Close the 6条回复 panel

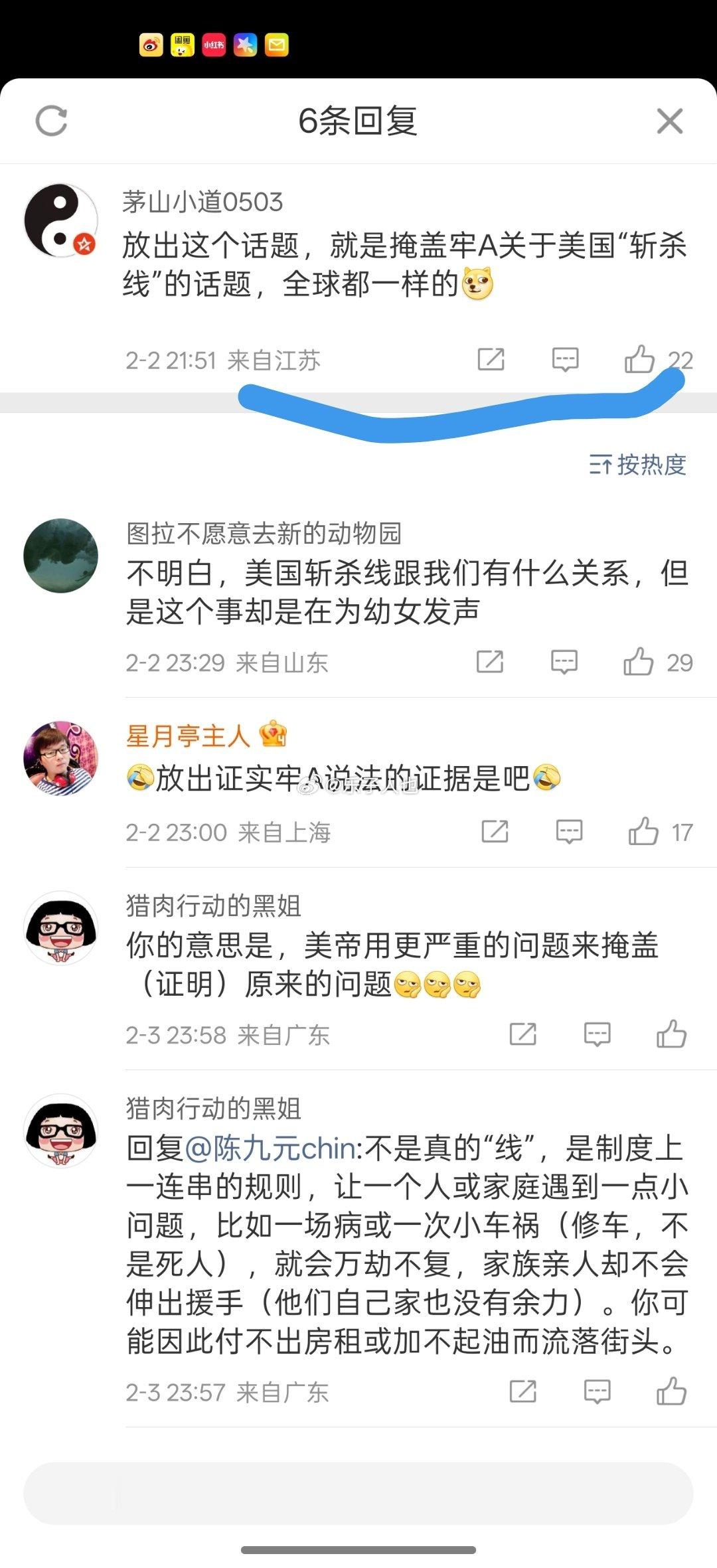pyautogui.click(x=671, y=121)
